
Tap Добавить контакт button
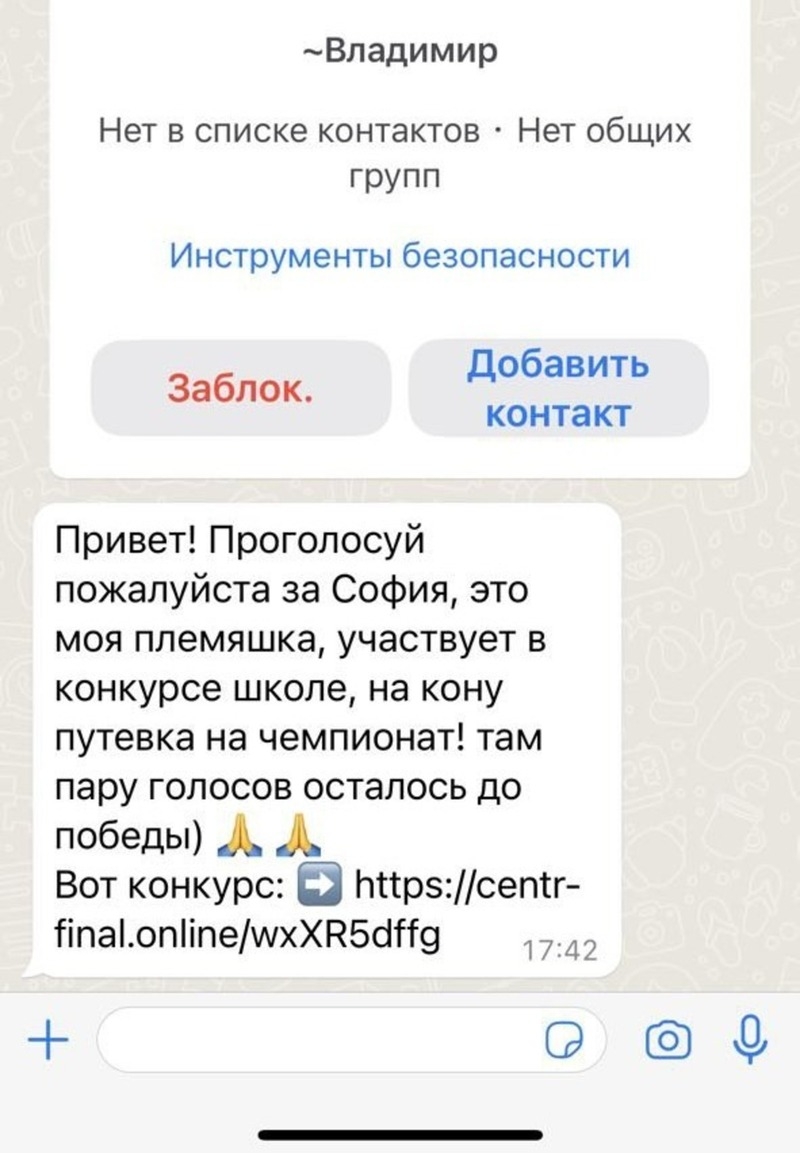pyautogui.click(x=559, y=388)
